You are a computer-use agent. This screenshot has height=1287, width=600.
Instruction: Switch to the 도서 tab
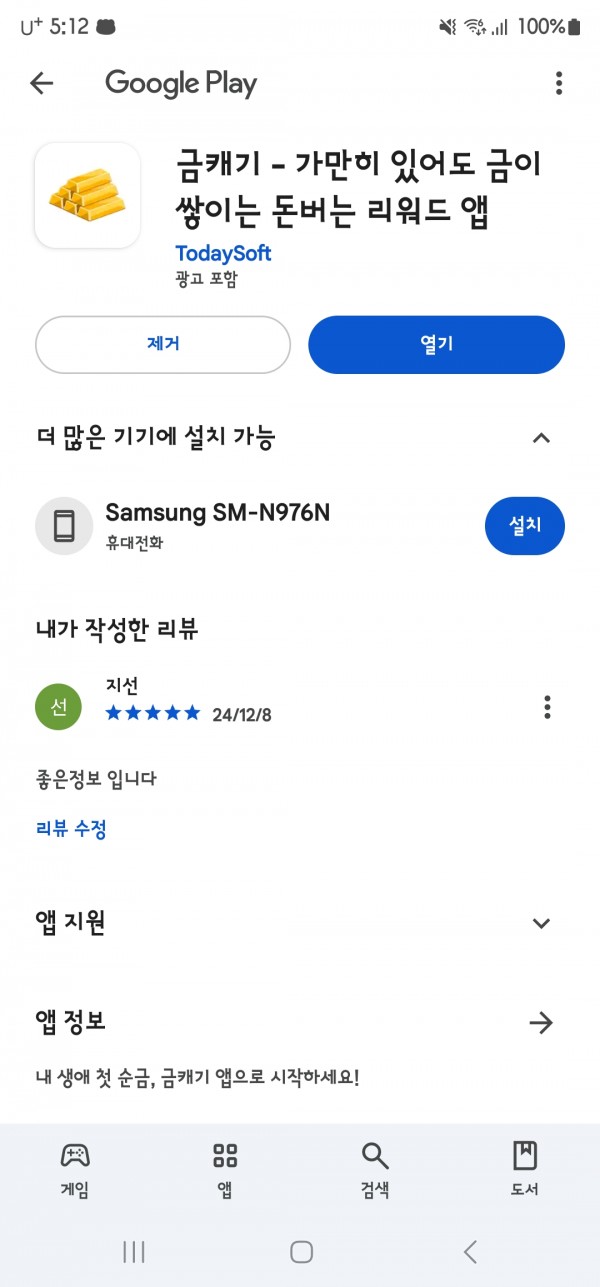click(525, 1170)
